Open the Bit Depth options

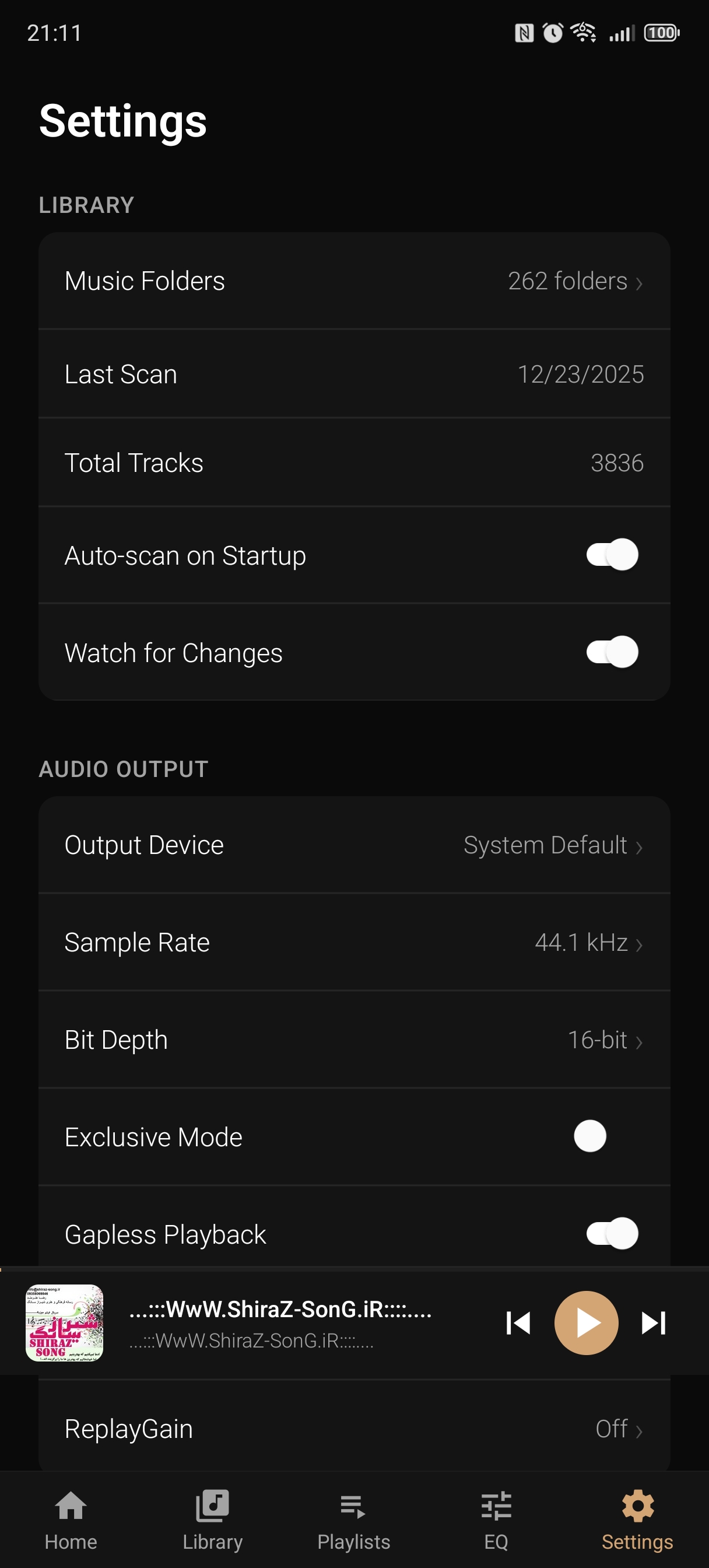[x=354, y=1039]
